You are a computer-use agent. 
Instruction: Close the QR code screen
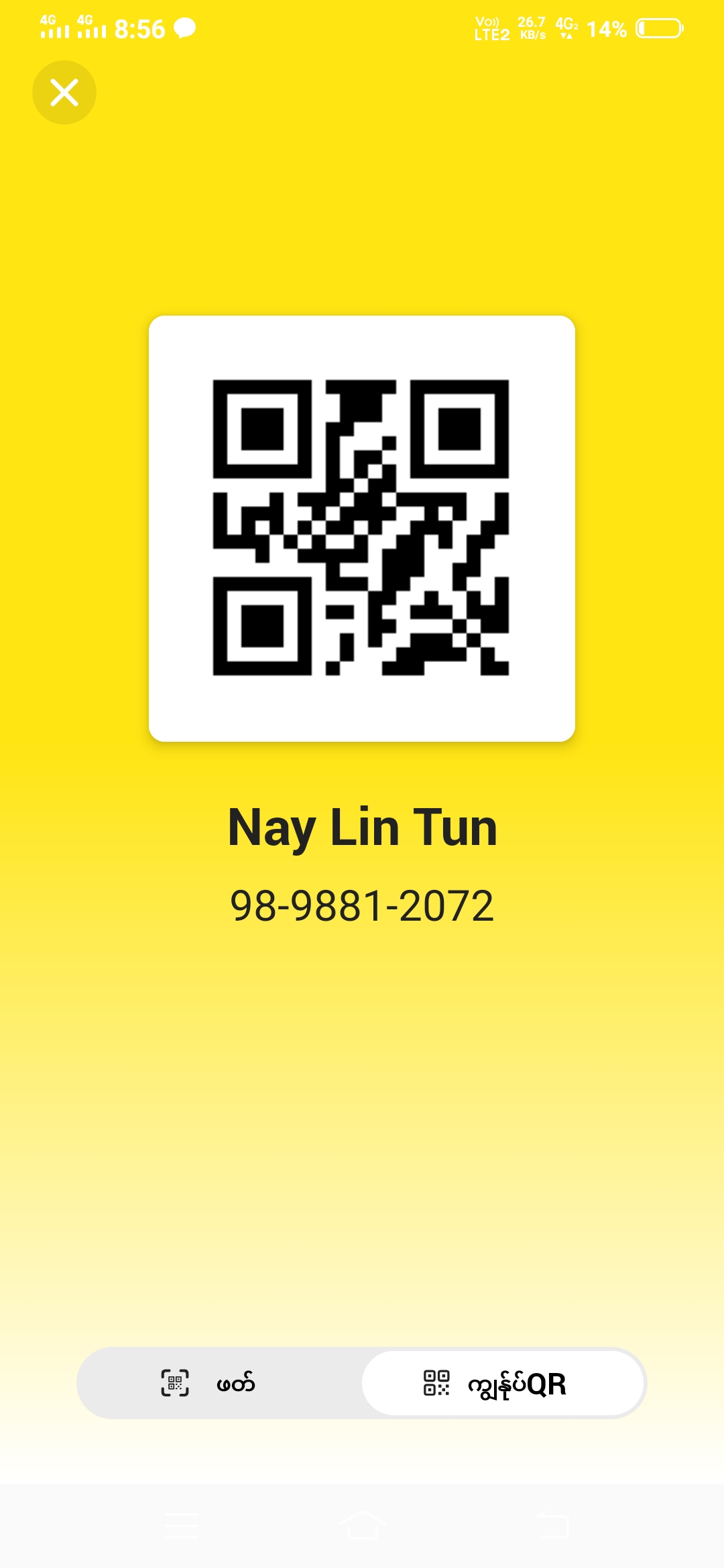click(x=64, y=92)
